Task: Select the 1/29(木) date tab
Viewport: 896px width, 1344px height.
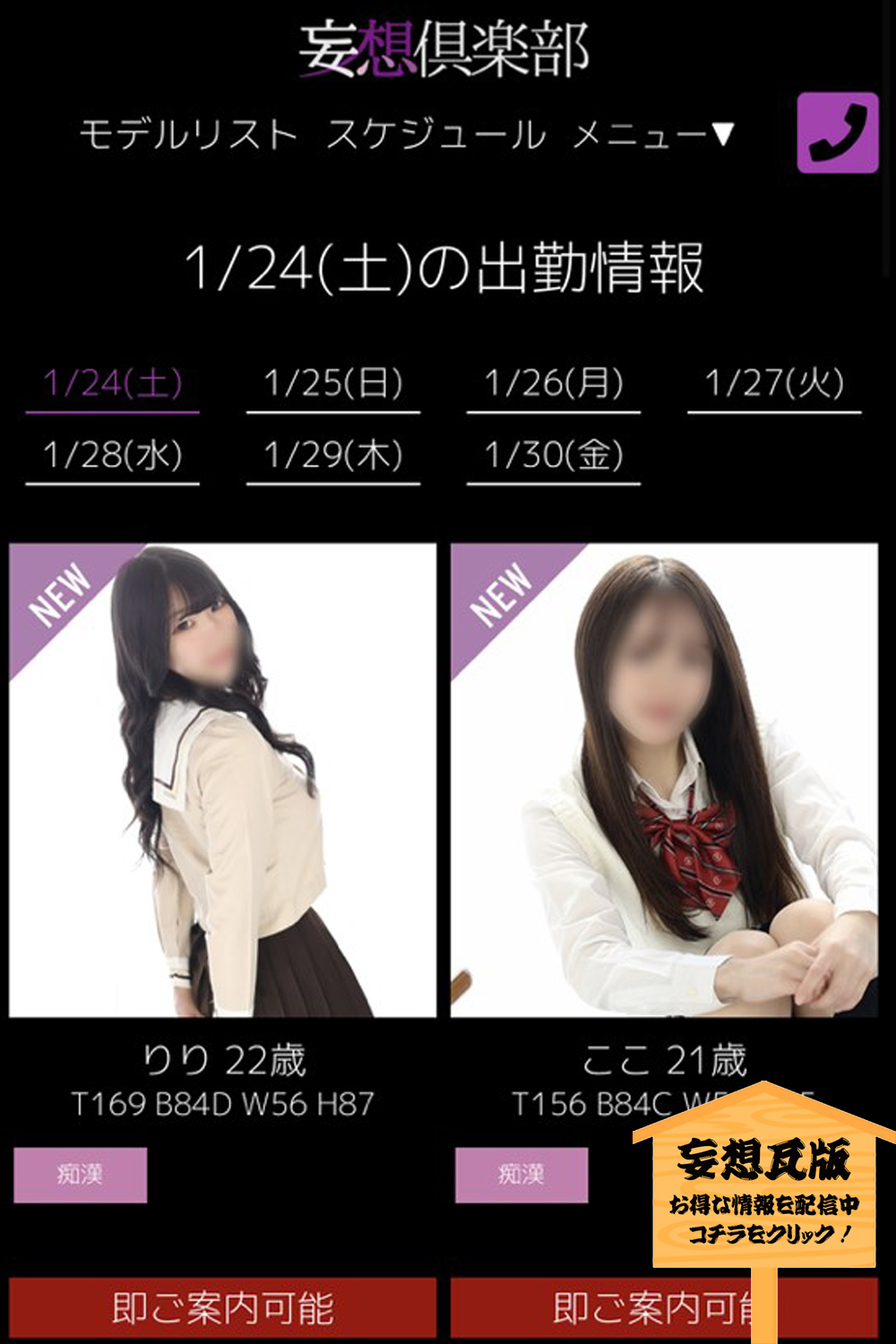Action: tap(333, 456)
